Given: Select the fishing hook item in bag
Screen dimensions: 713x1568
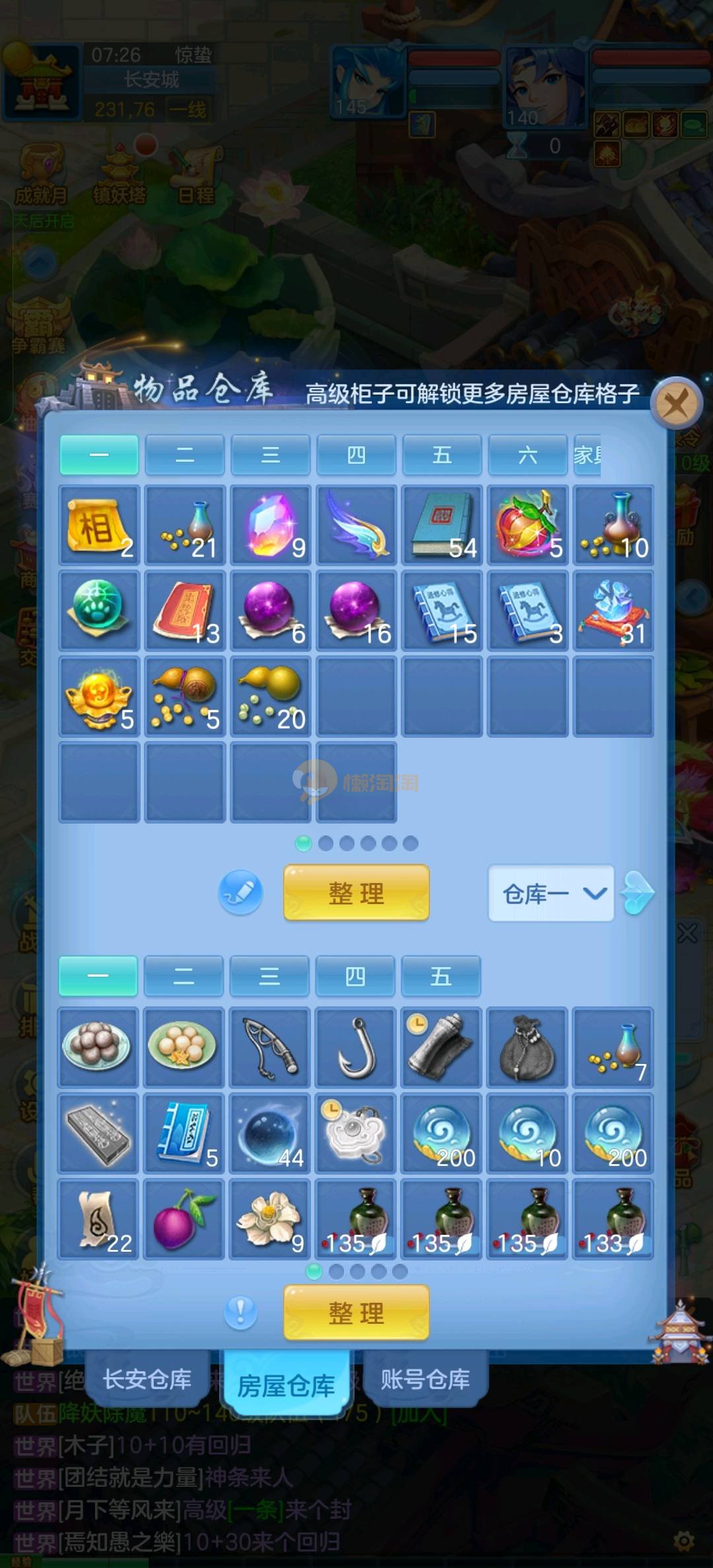Looking at the screenshot, I should pos(356,1047).
